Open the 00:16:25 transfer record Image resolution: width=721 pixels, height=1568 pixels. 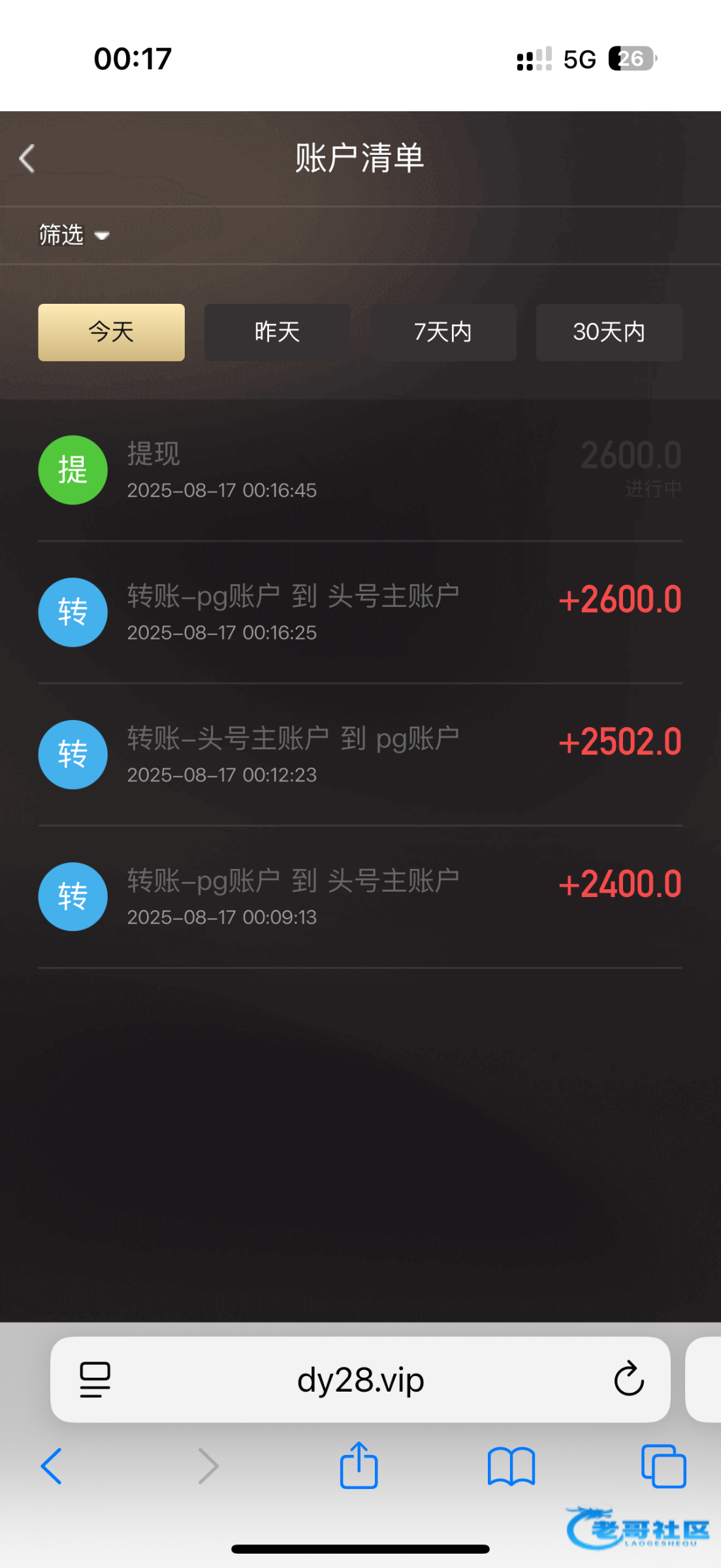pyautogui.click(x=360, y=612)
